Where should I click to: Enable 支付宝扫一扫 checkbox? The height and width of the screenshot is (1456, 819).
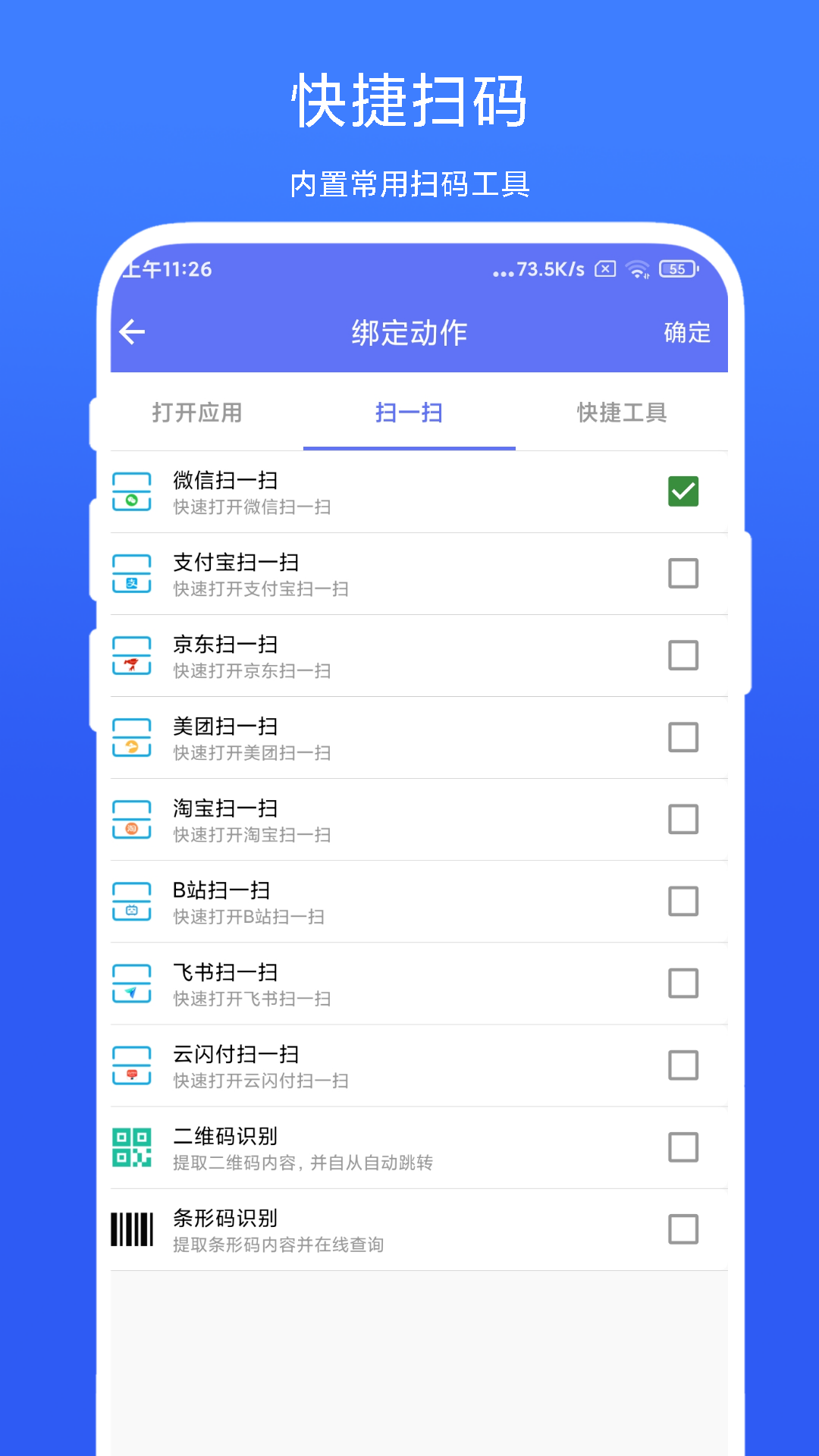(684, 573)
